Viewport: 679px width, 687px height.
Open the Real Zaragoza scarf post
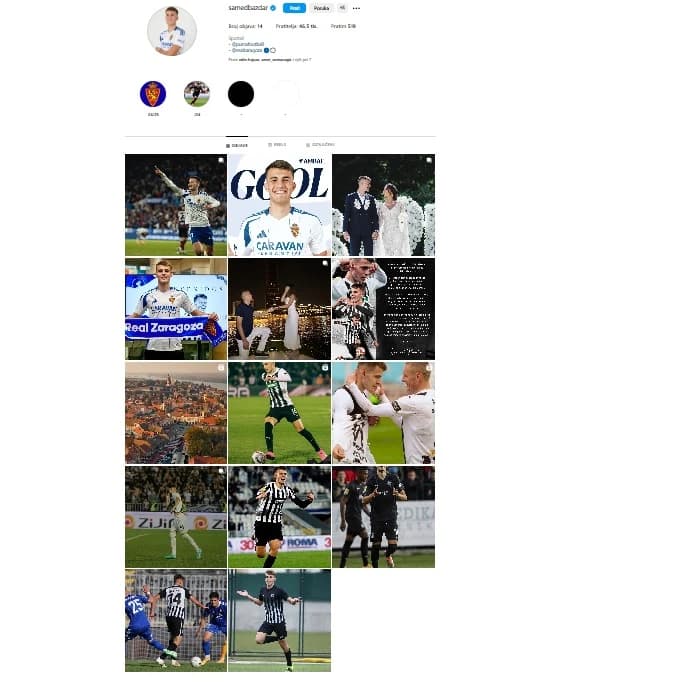tap(175, 308)
